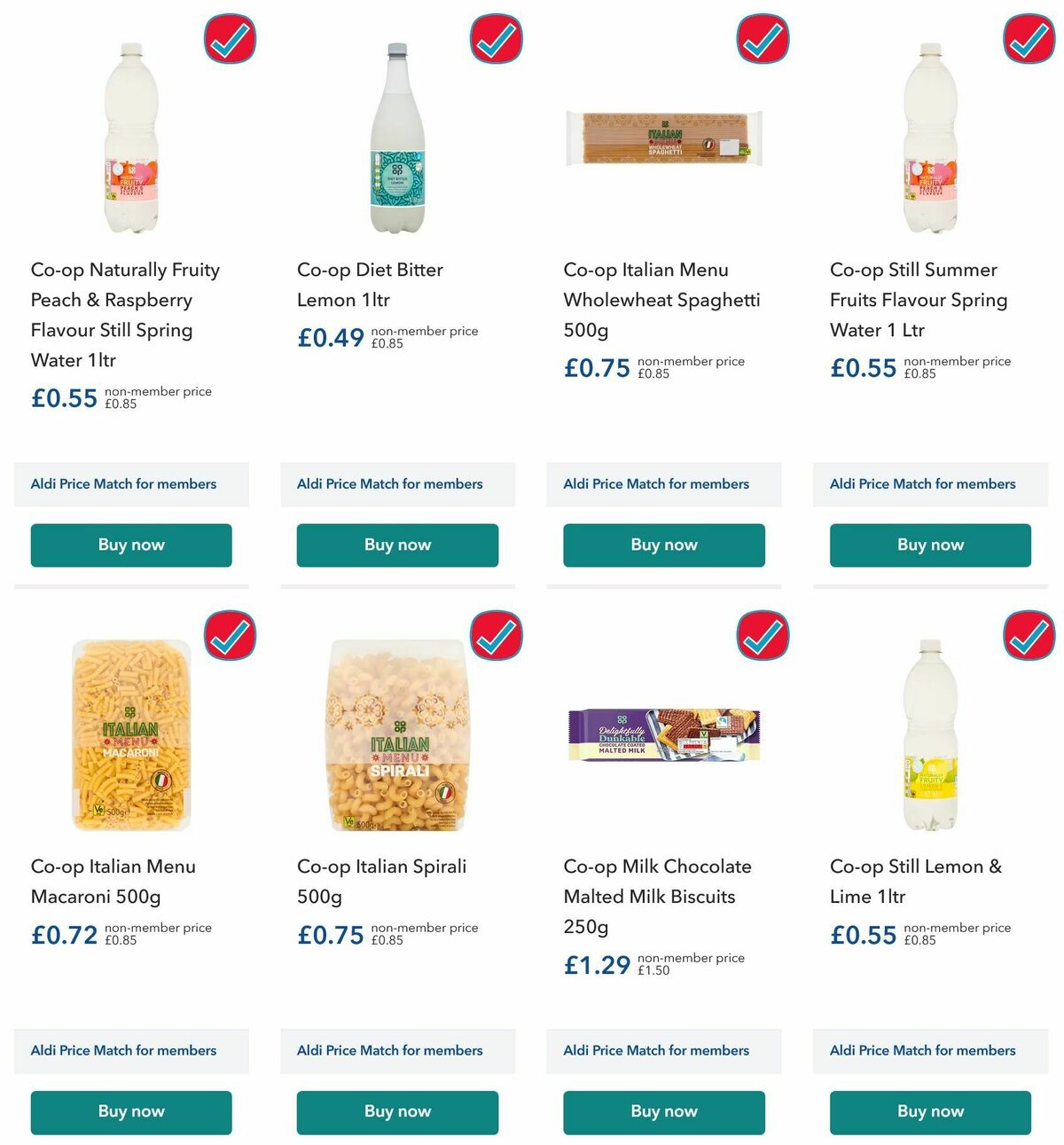Click the checkmark badge on Peach & Raspberry Water
Viewport: 1064px width, 1145px height.
pos(230,39)
